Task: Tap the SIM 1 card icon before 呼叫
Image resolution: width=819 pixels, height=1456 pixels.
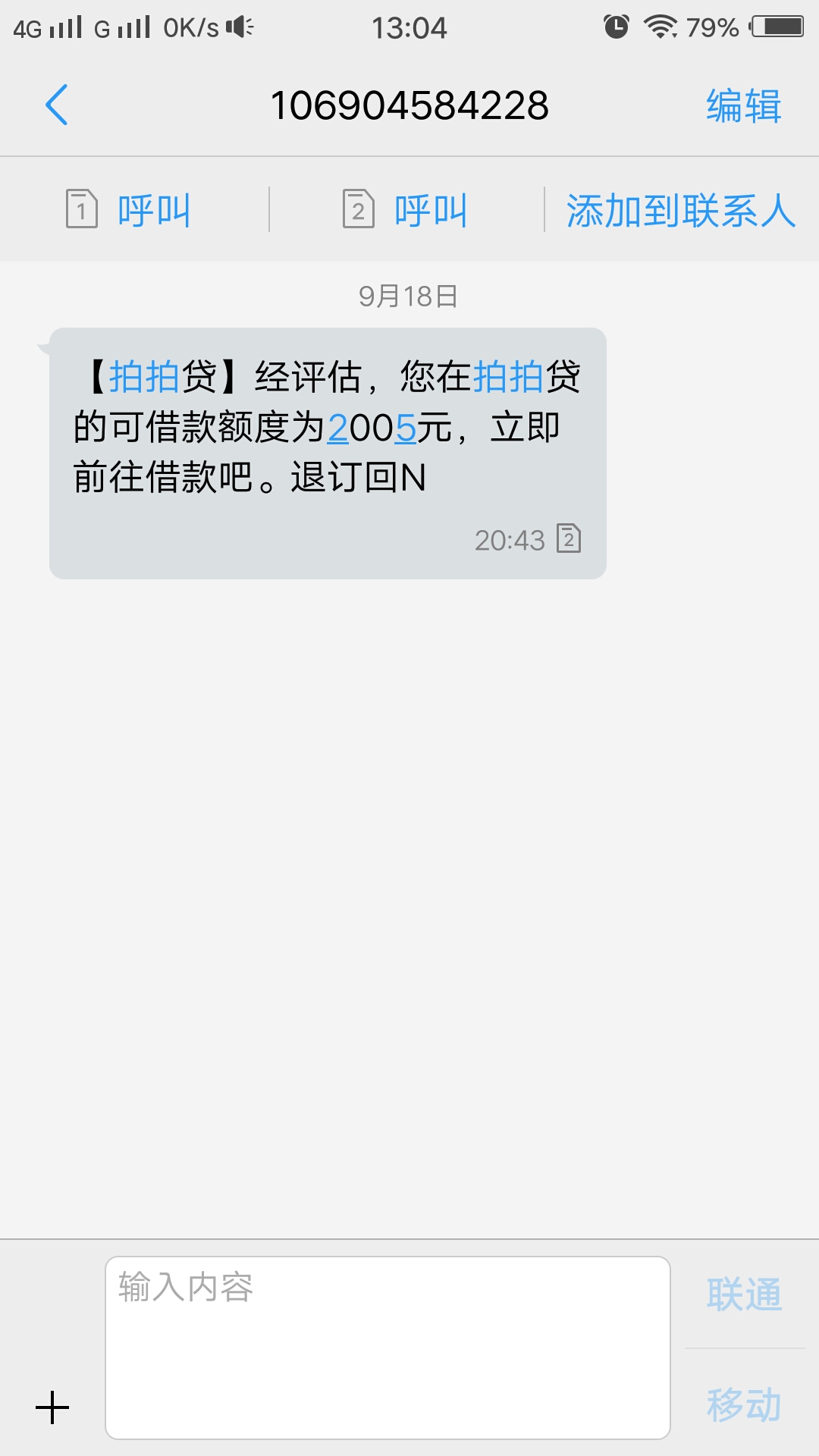Action: [x=83, y=209]
